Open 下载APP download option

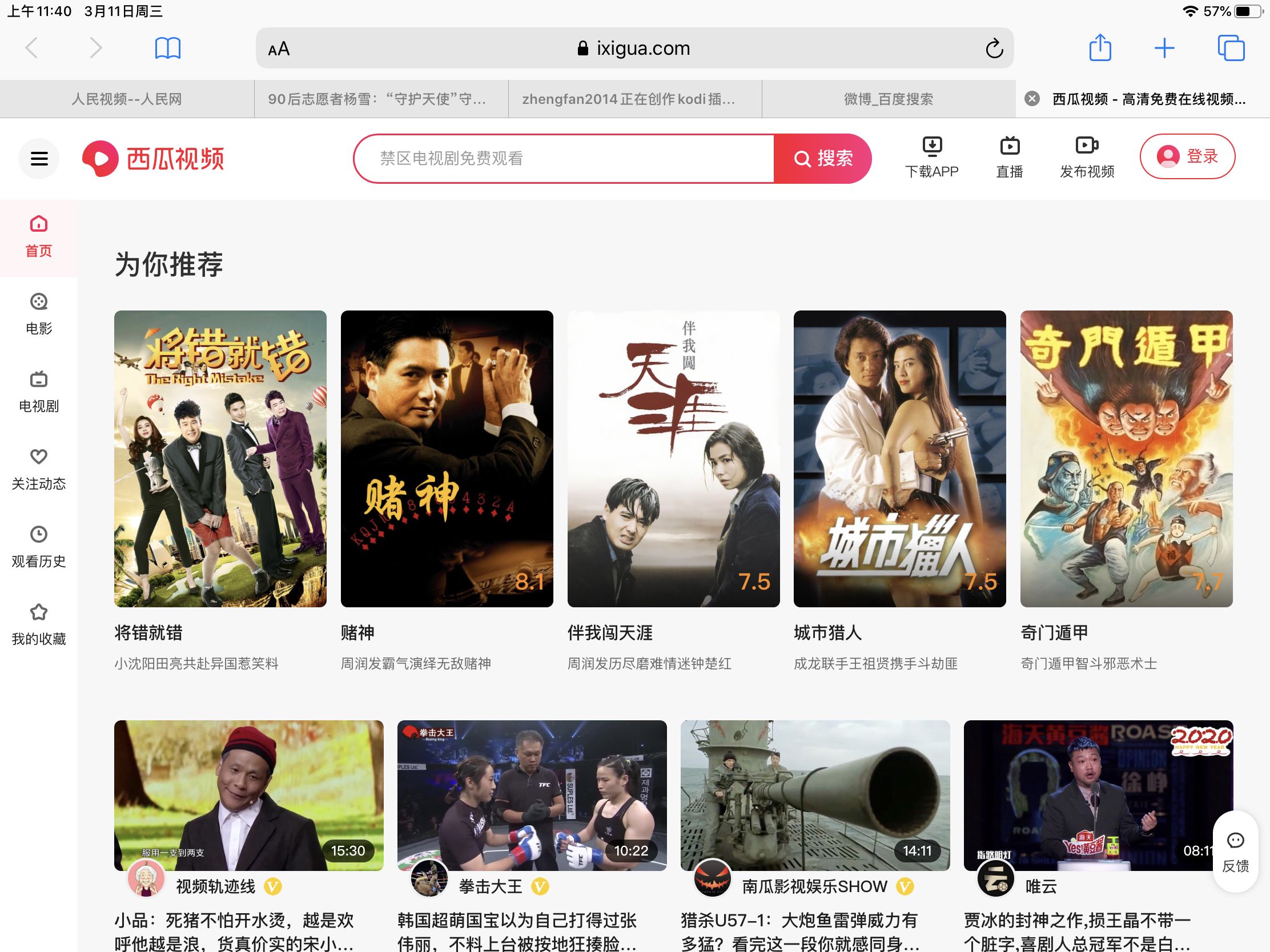pos(931,156)
